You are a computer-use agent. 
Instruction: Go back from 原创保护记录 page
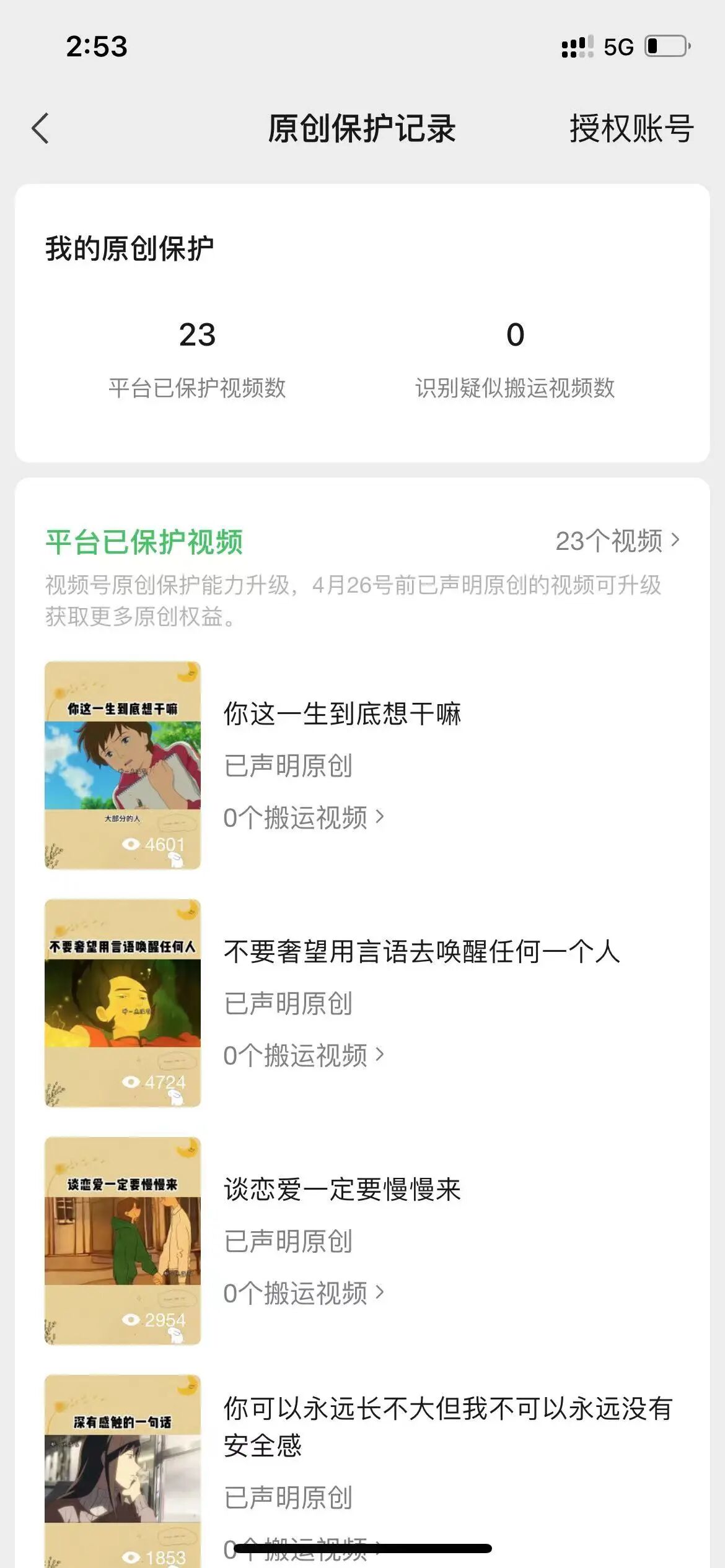pos(41,129)
